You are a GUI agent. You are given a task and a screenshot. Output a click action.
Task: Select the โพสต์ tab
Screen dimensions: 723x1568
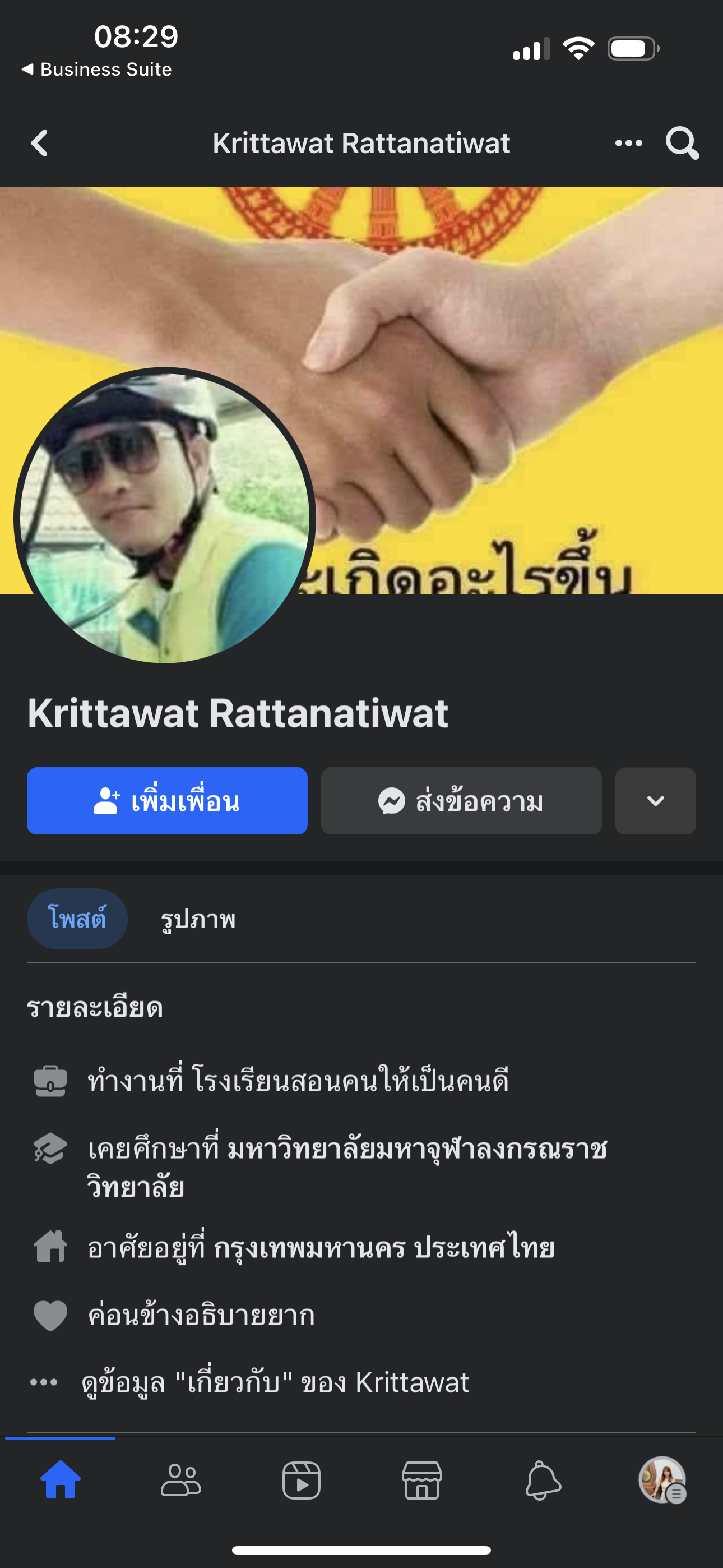77,918
